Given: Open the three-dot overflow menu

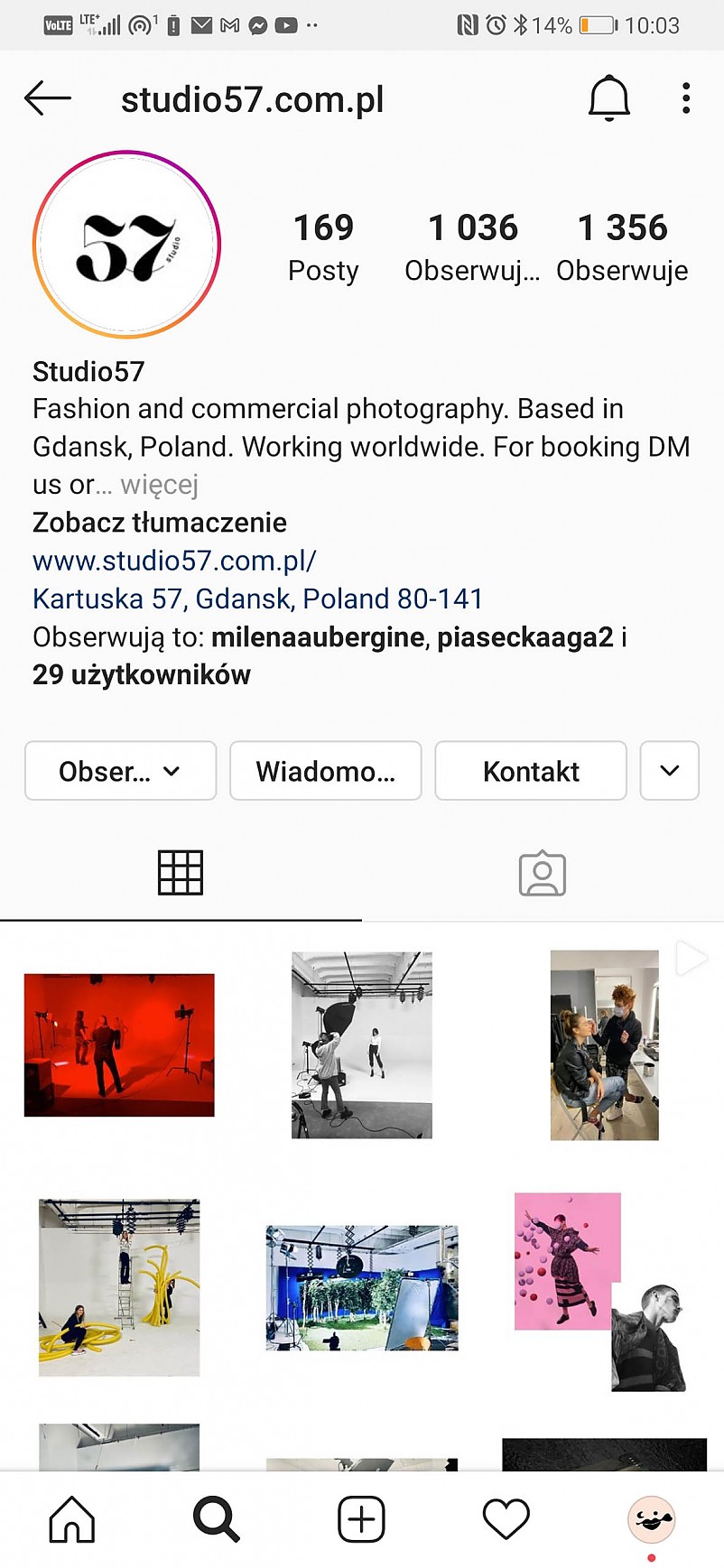Looking at the screenshot, I should pos(686,97).
